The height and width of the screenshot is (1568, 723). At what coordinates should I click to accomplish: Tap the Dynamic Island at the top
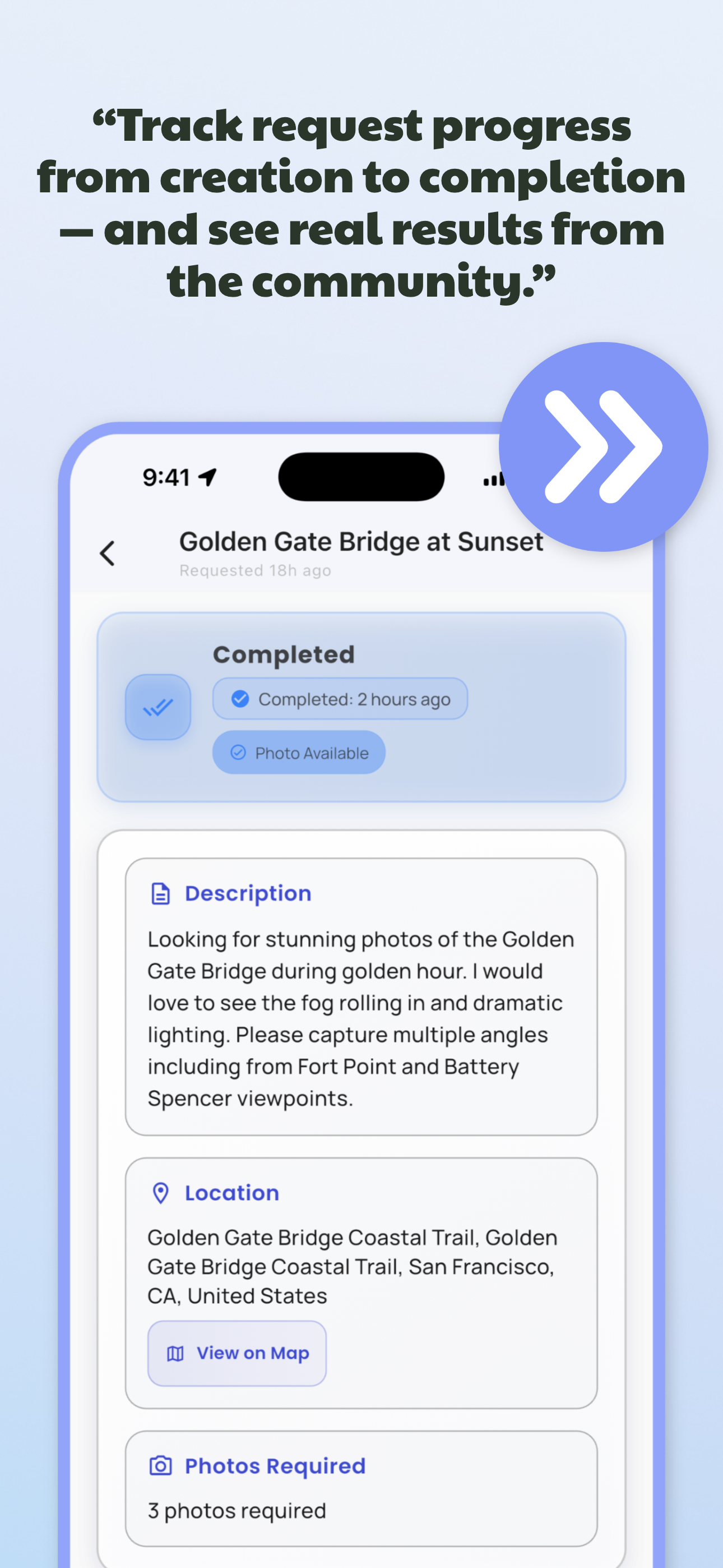pyautogui.click(x=361, y=478)
